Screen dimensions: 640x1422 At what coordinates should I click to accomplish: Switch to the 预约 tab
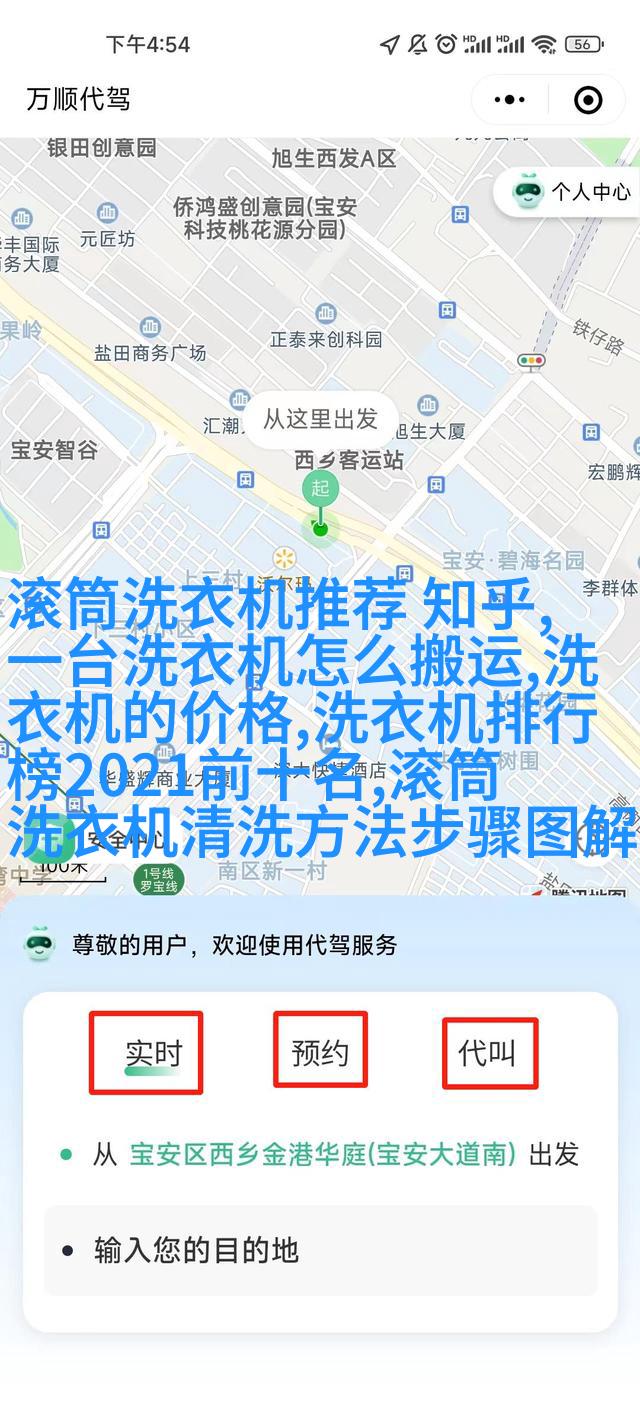click(x=320, y=1051)
